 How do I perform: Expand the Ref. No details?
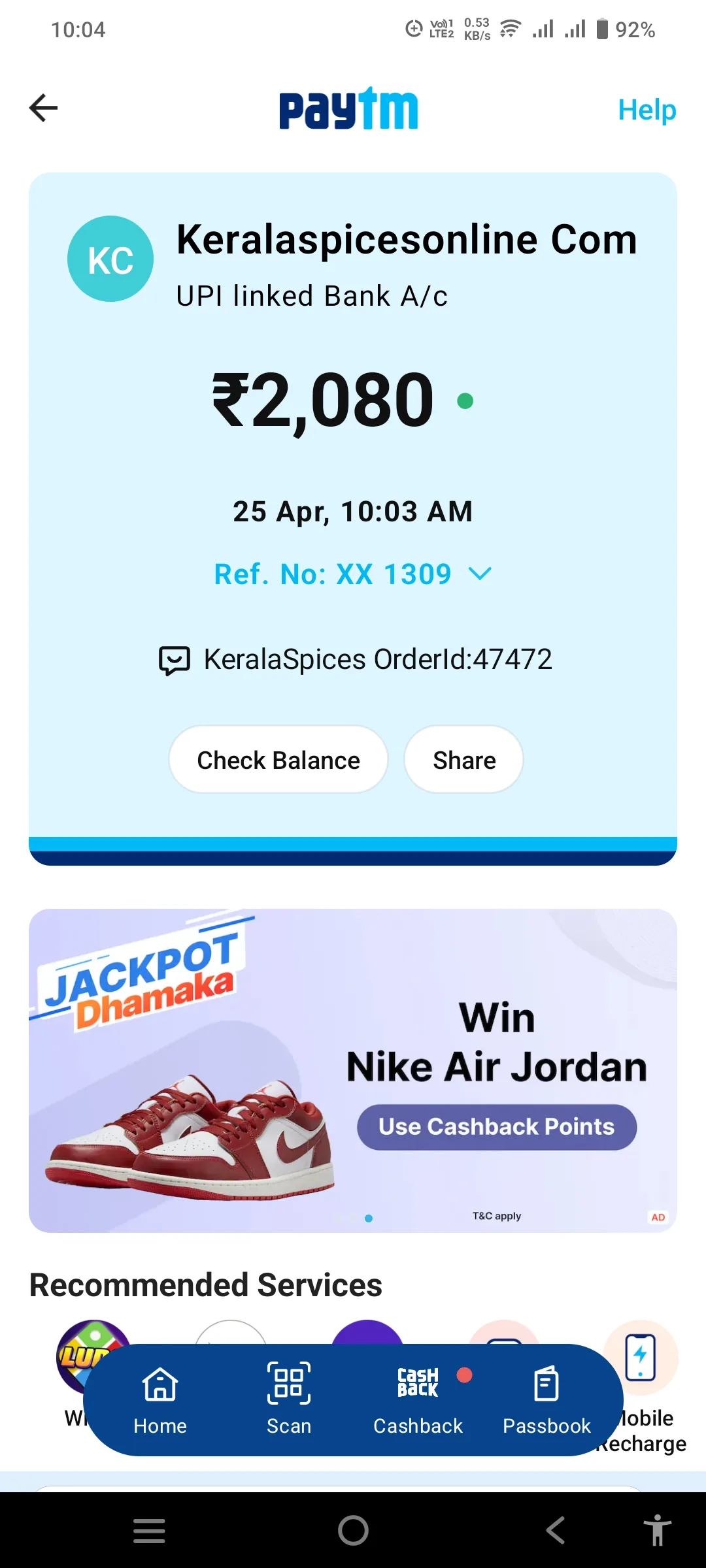point(353,574)
